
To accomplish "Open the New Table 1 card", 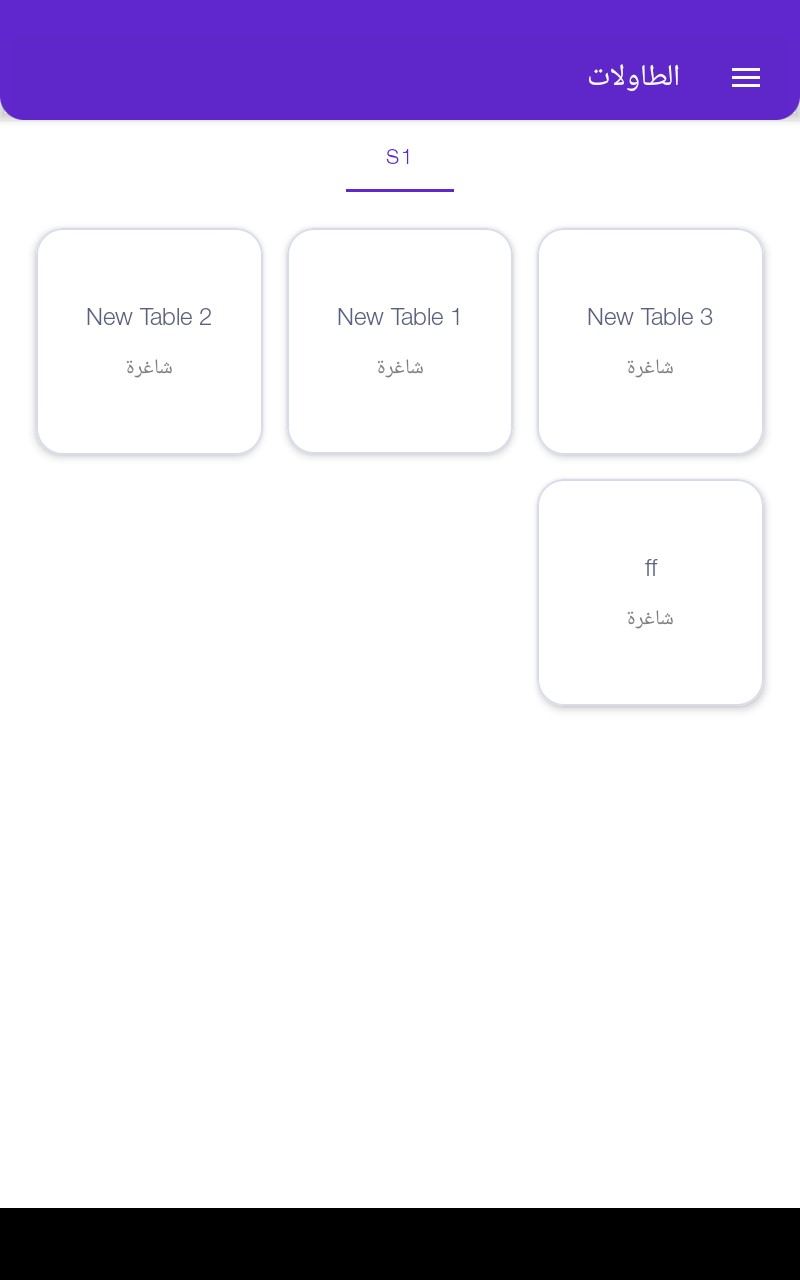I will click(400, 342).
